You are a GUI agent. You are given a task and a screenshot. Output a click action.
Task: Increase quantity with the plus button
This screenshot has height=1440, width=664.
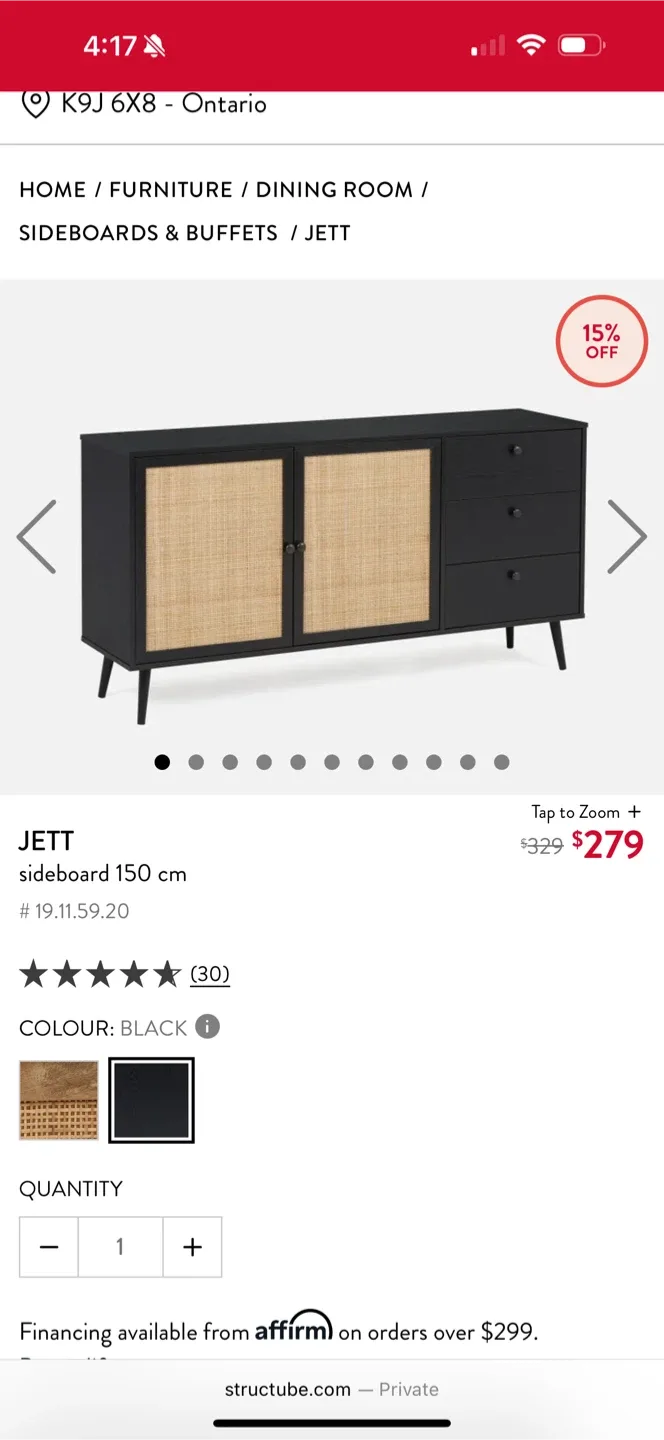(x=192, y=1247)
